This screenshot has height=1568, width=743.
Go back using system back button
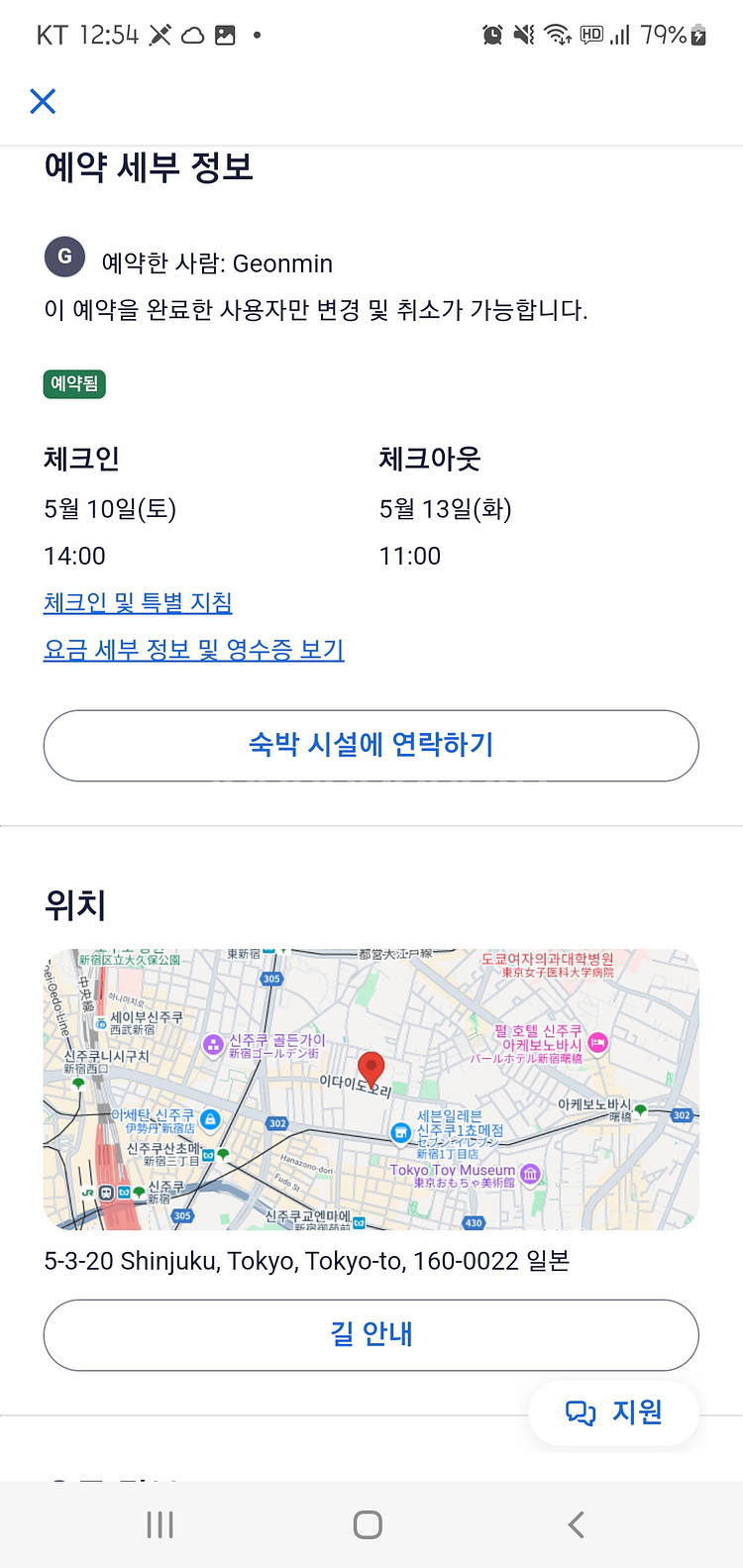coord(577,1524)
